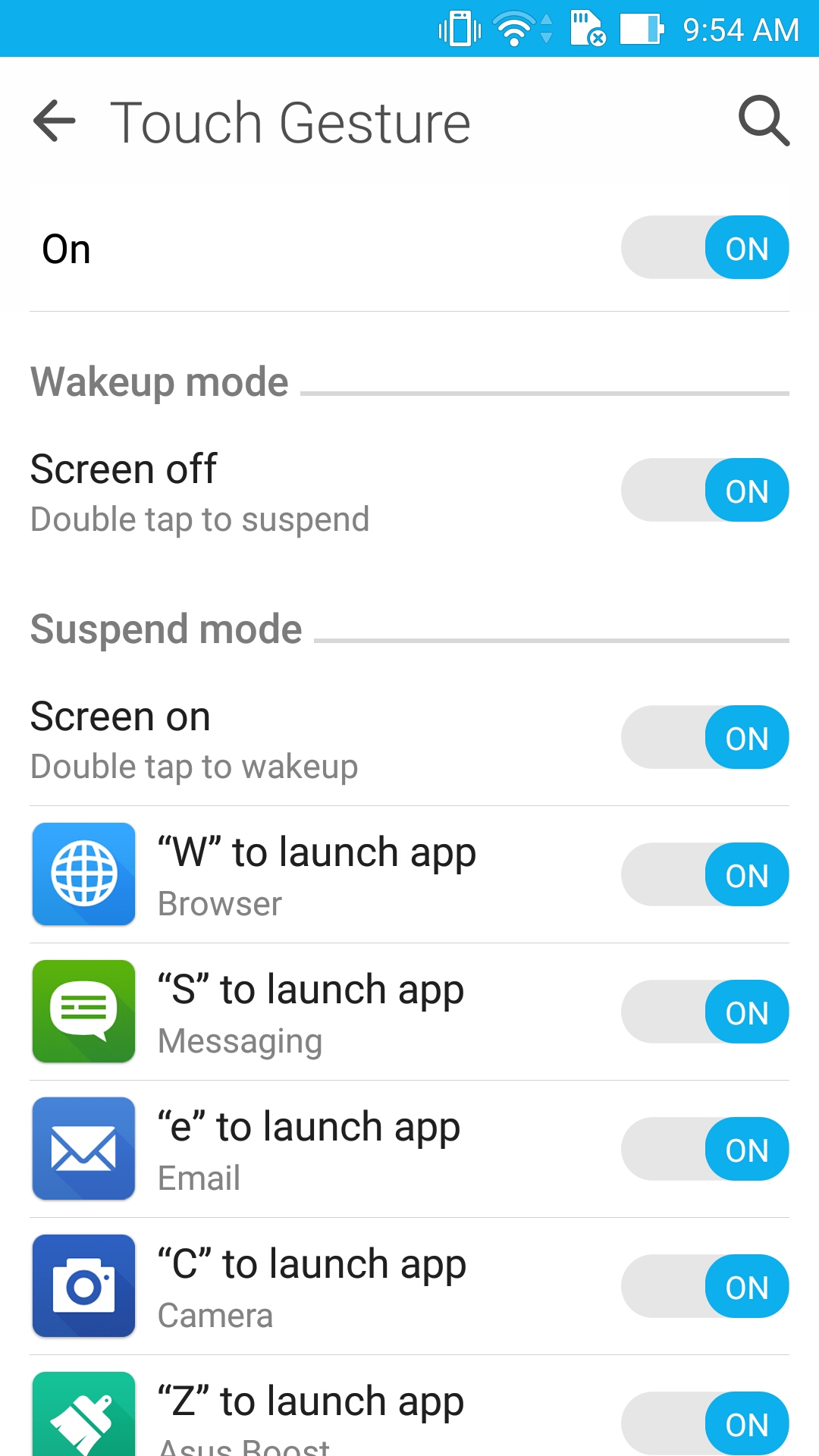Open the search icon
Screen dimensions: 819x1456
point(764,121)
